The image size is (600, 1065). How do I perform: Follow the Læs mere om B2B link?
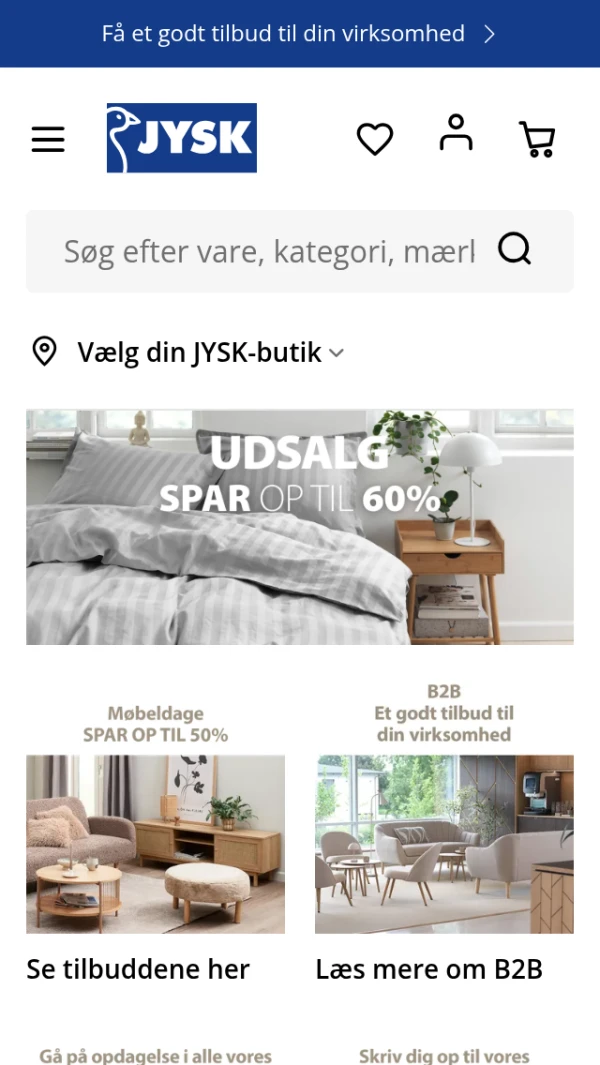click(429, 969)
